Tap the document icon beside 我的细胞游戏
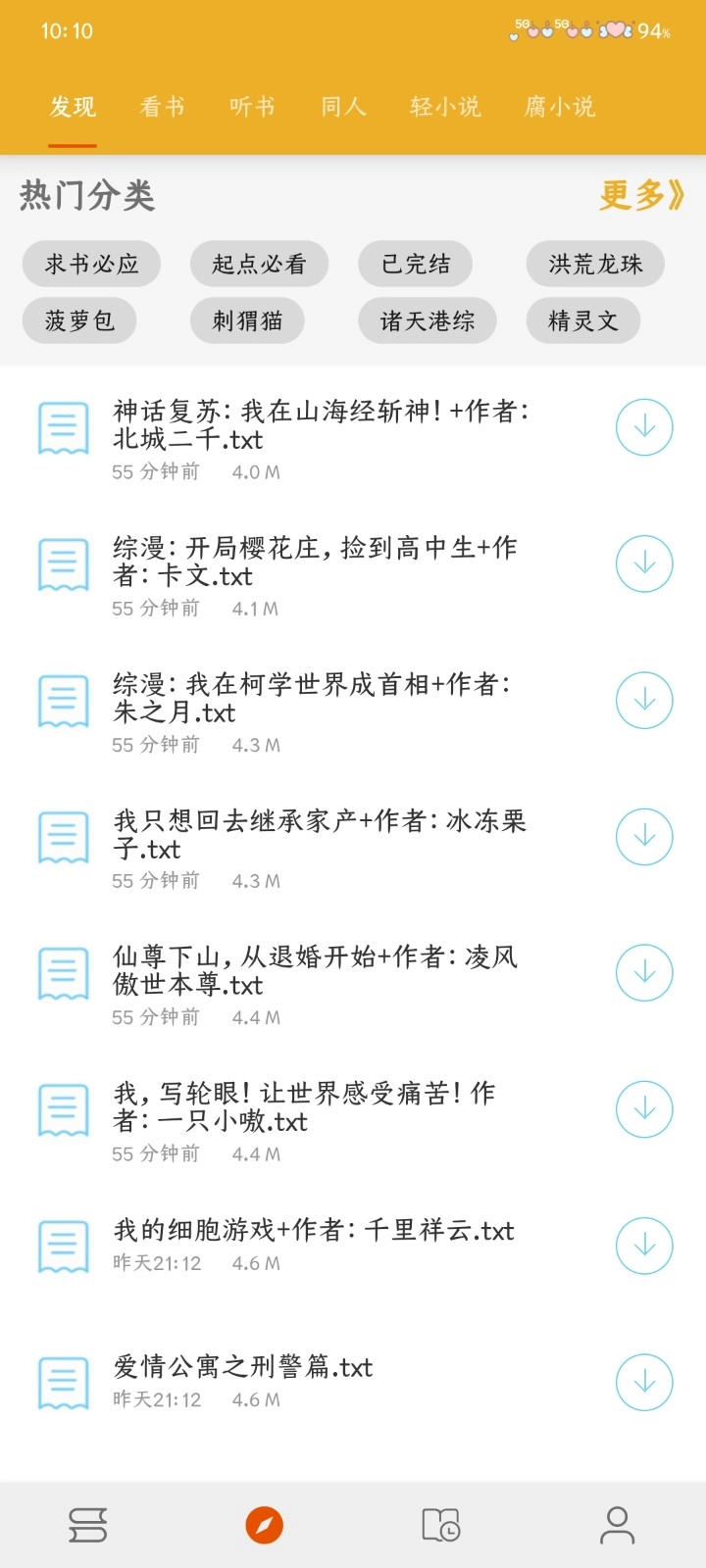The width and height of the screenshot is (706, 1568). 62,1246
